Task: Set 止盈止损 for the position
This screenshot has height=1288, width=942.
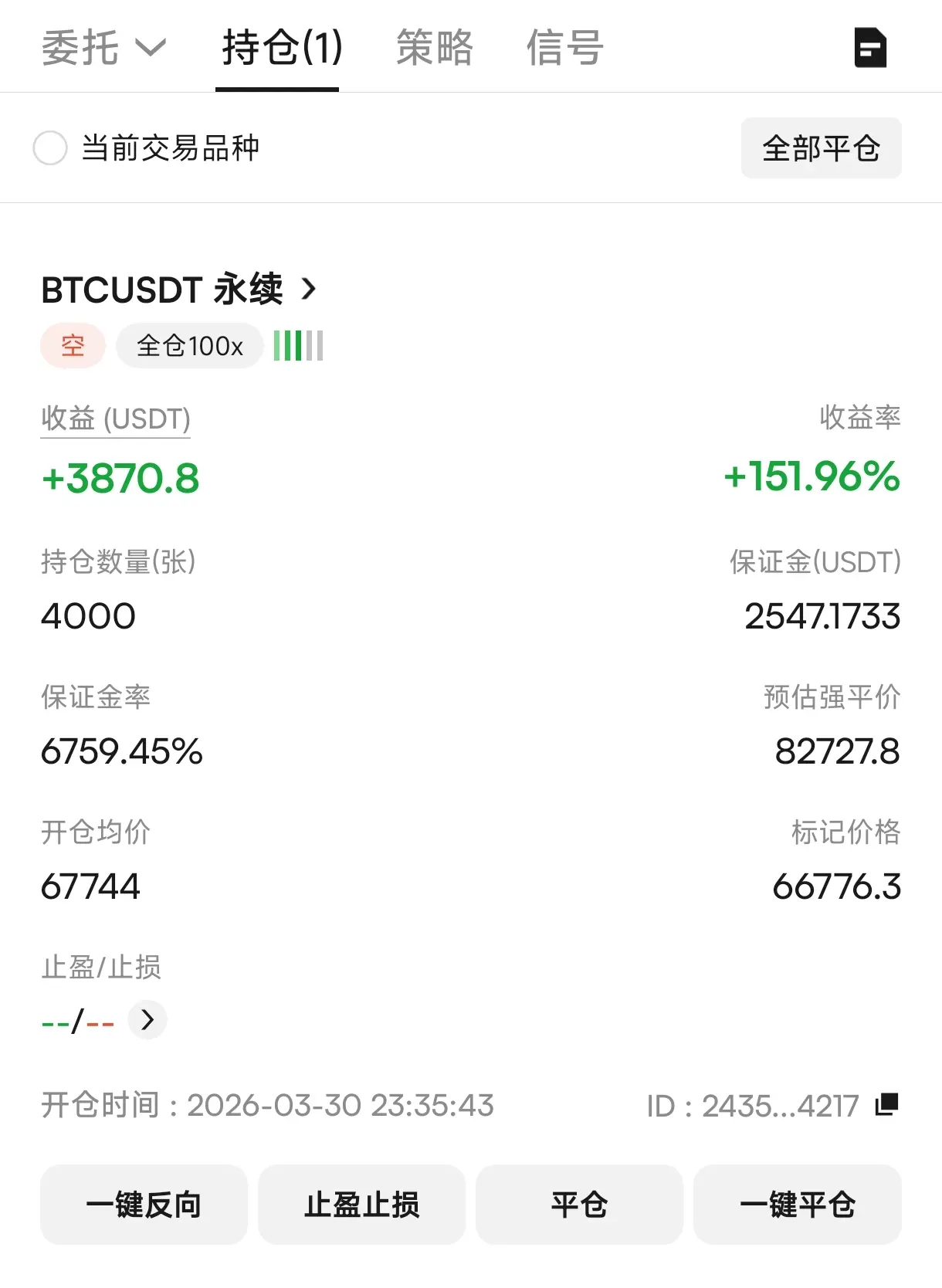Action: click(x=361, y=1205)
